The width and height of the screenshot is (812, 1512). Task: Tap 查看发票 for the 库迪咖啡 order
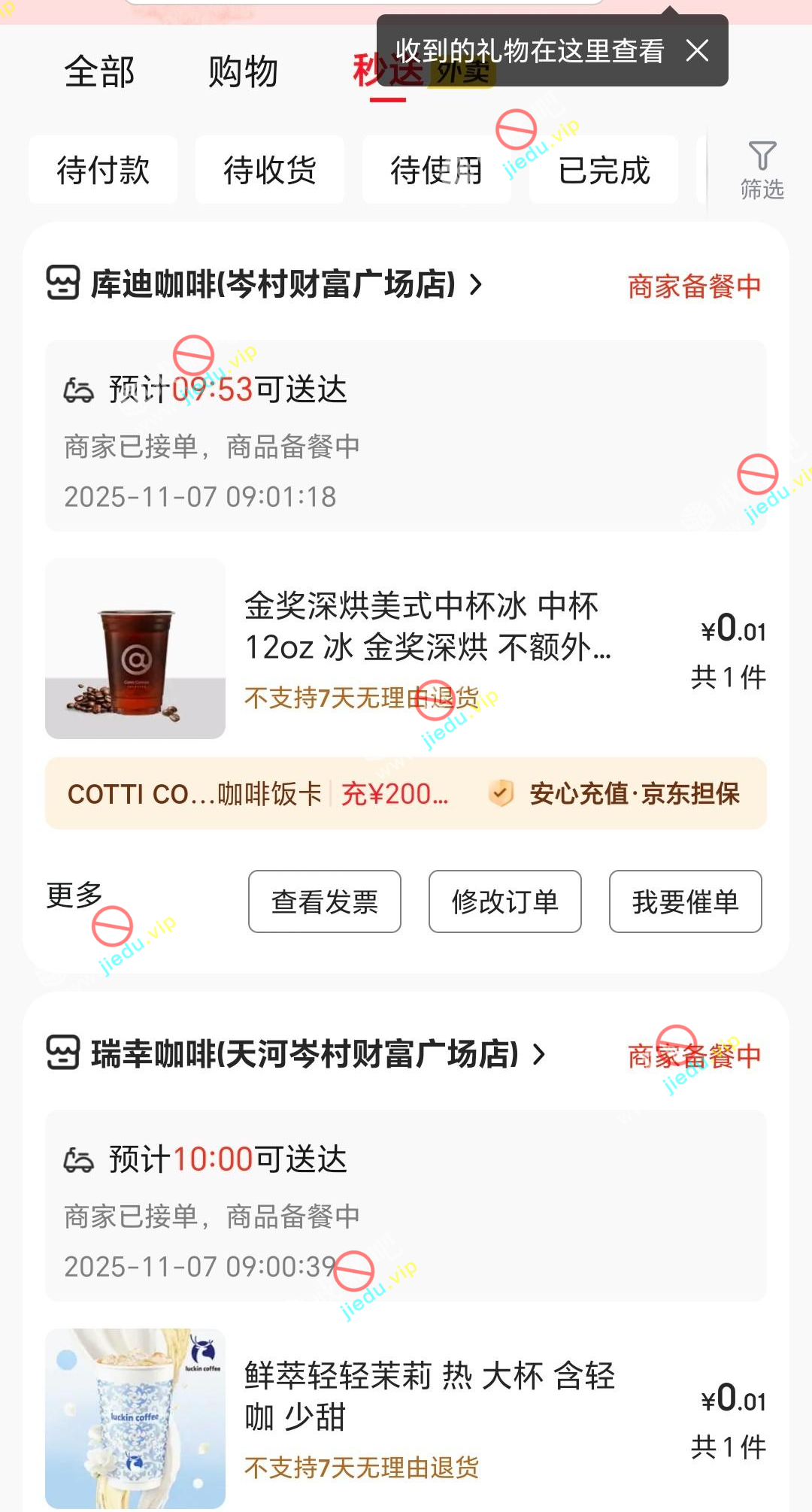pyautogui.click(x=325, y=901)
